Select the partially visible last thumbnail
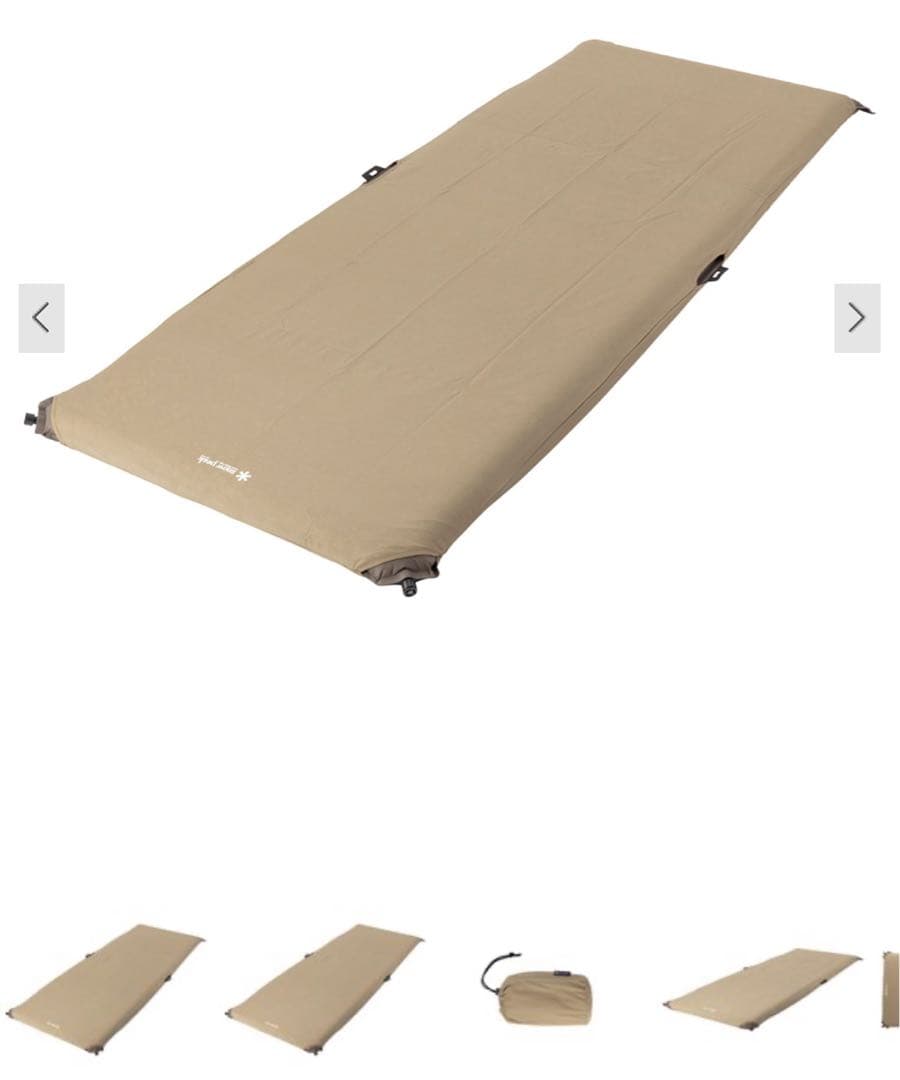This screenshot has width=900, height=1080. pyautogui.click(x=890, y=990)
